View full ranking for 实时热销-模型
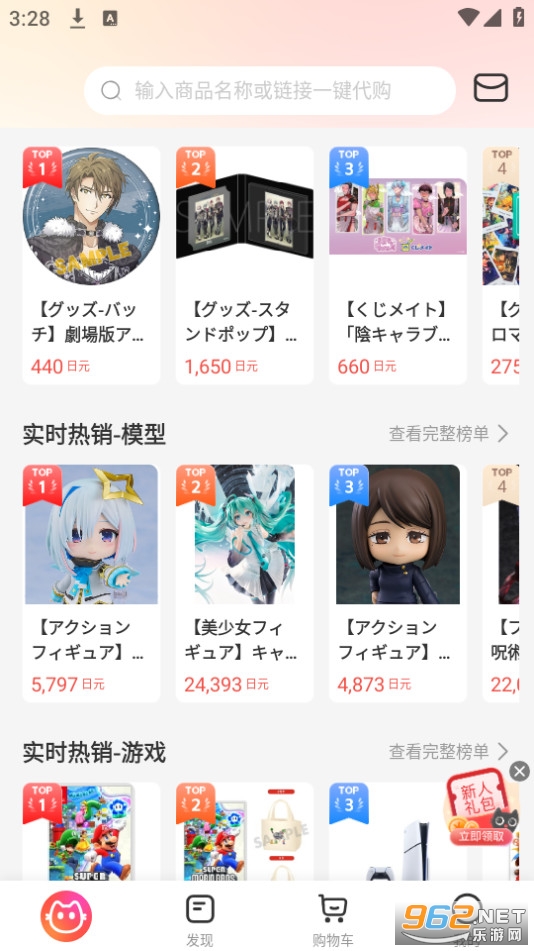This screenshot has height=951, width=534. [448, 434]
